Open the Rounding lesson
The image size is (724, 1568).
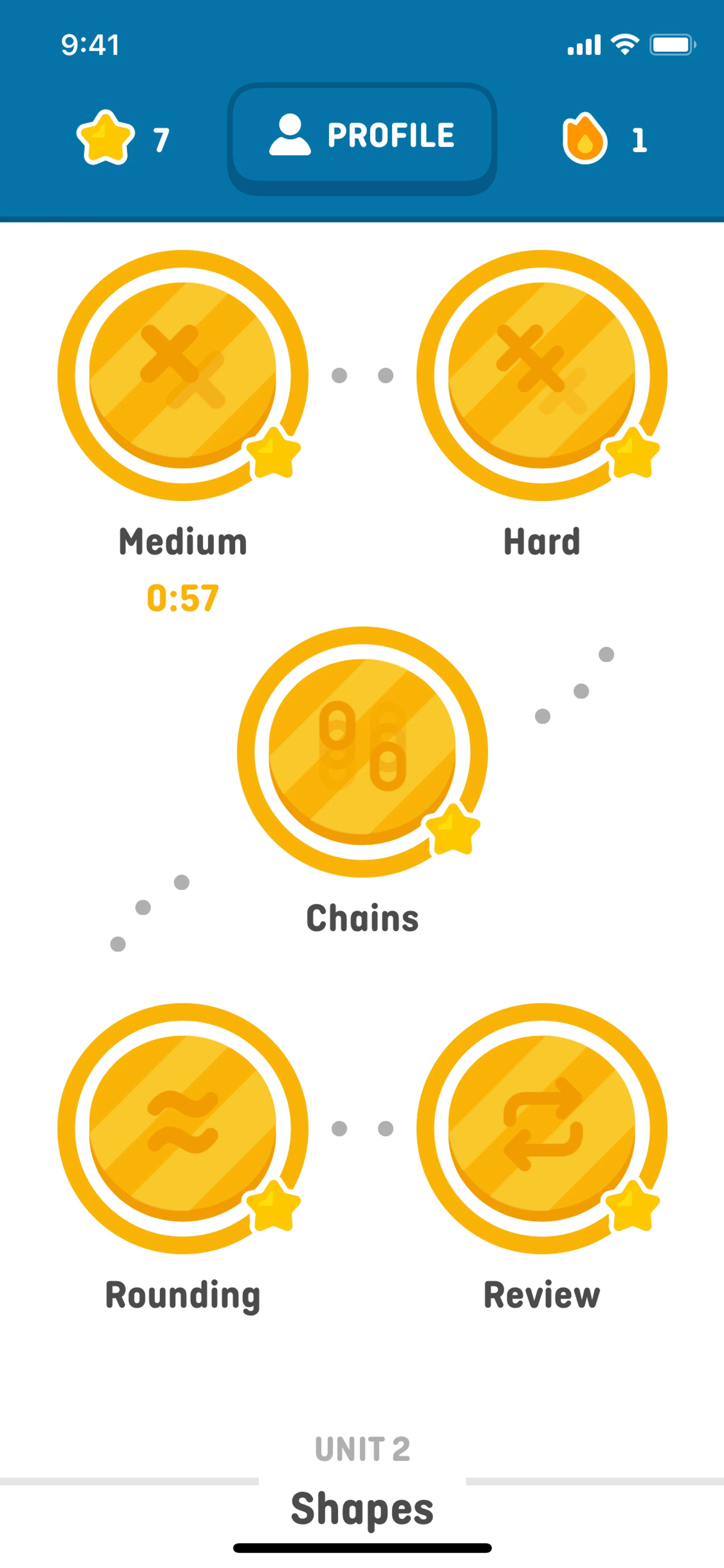(183, 1128)
